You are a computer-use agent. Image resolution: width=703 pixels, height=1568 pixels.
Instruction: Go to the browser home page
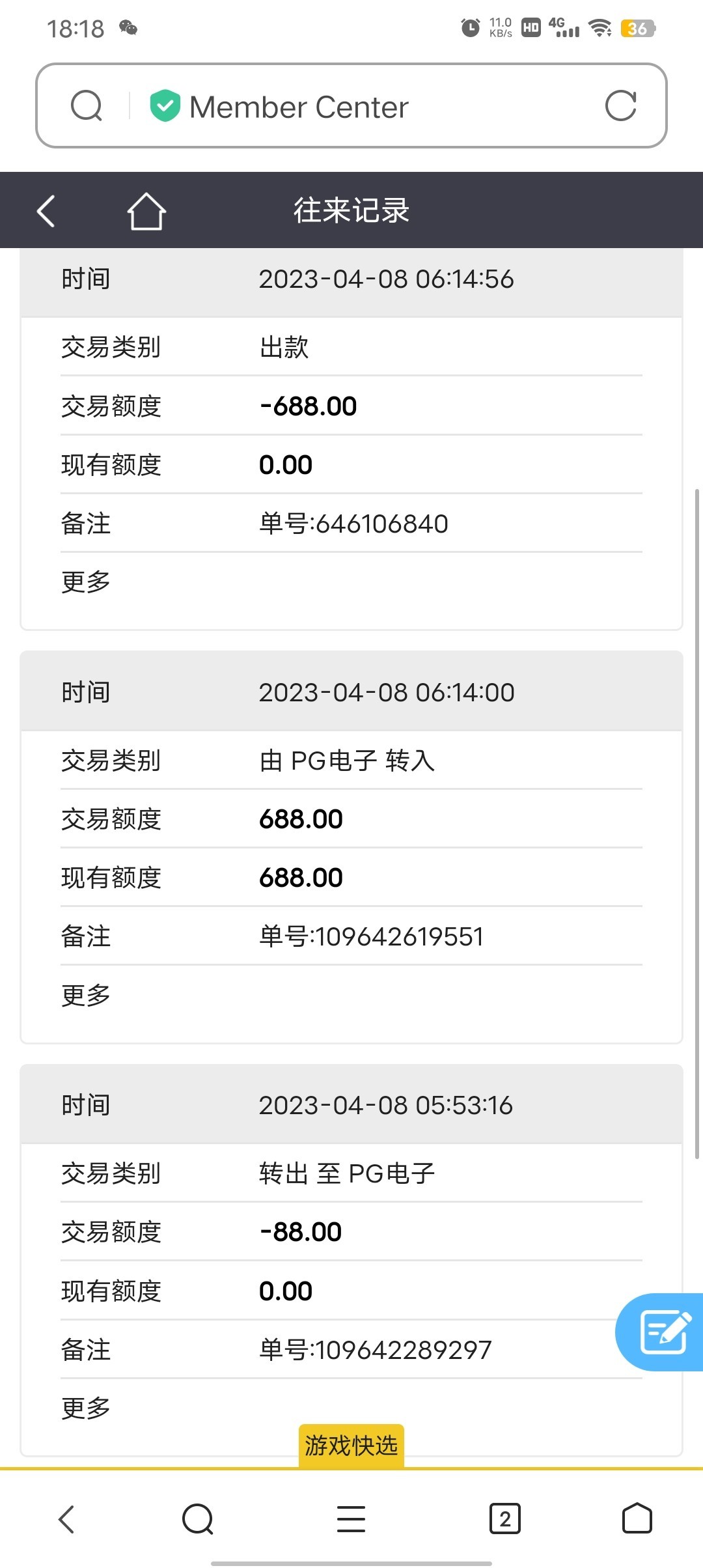tap(637, 1519)
